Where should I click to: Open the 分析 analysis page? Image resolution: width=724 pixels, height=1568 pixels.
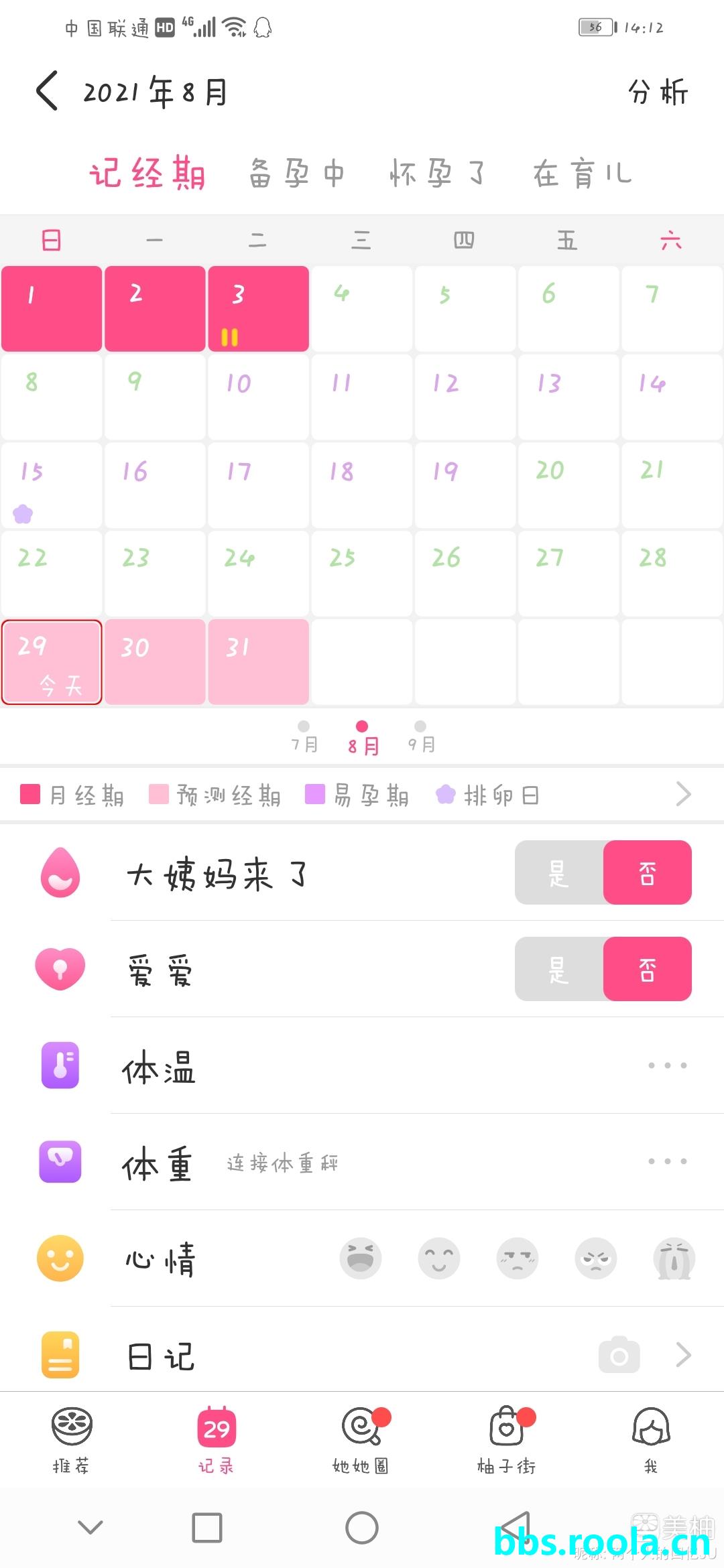(658, 92)
